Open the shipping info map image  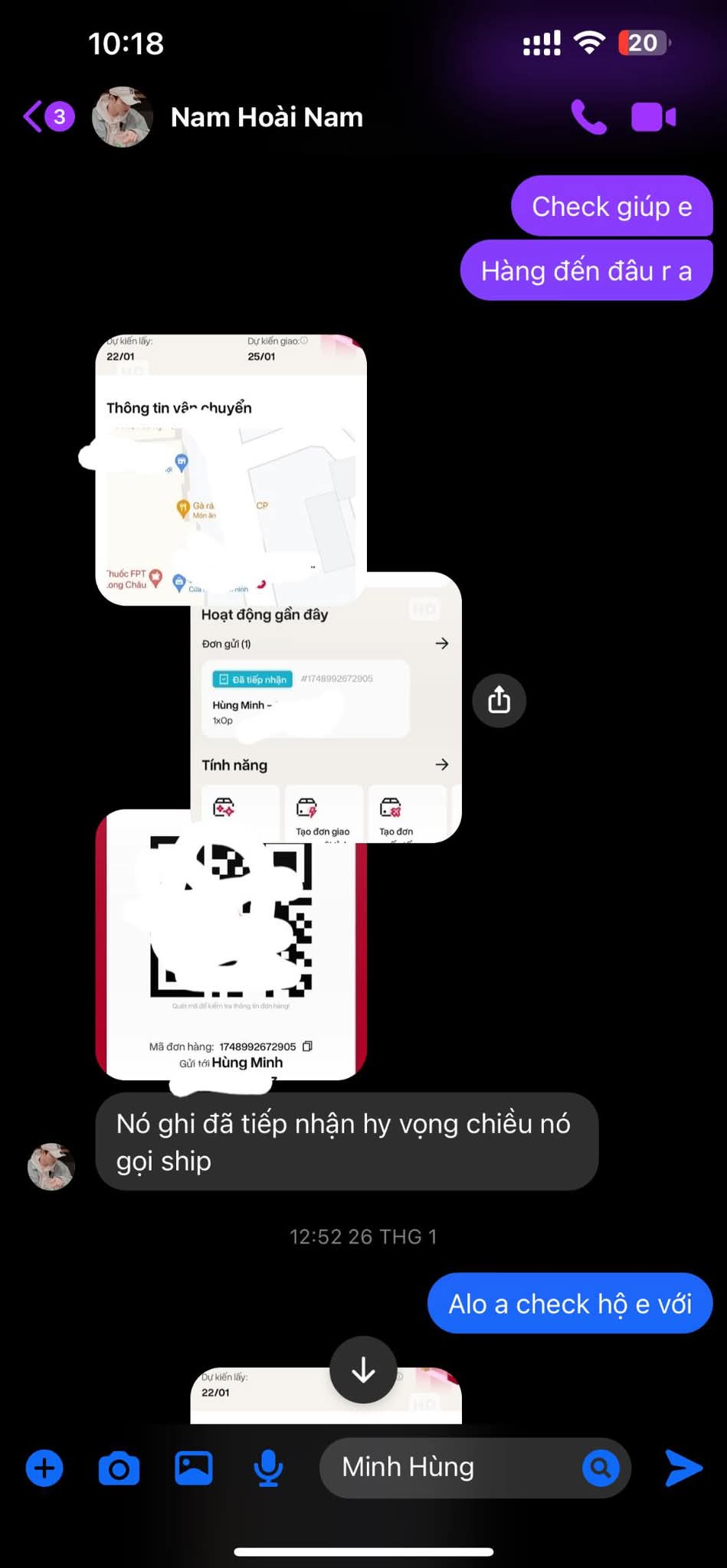pos(230,467)
